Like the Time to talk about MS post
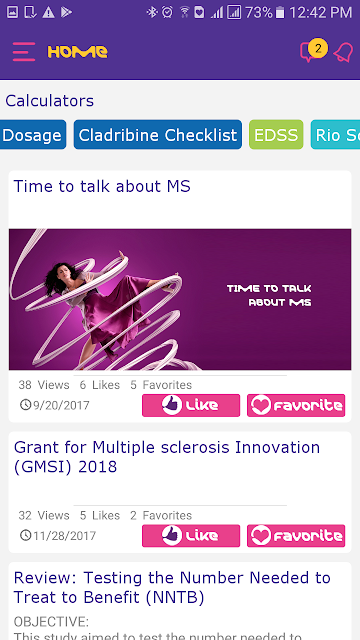 tap(191, 405)
